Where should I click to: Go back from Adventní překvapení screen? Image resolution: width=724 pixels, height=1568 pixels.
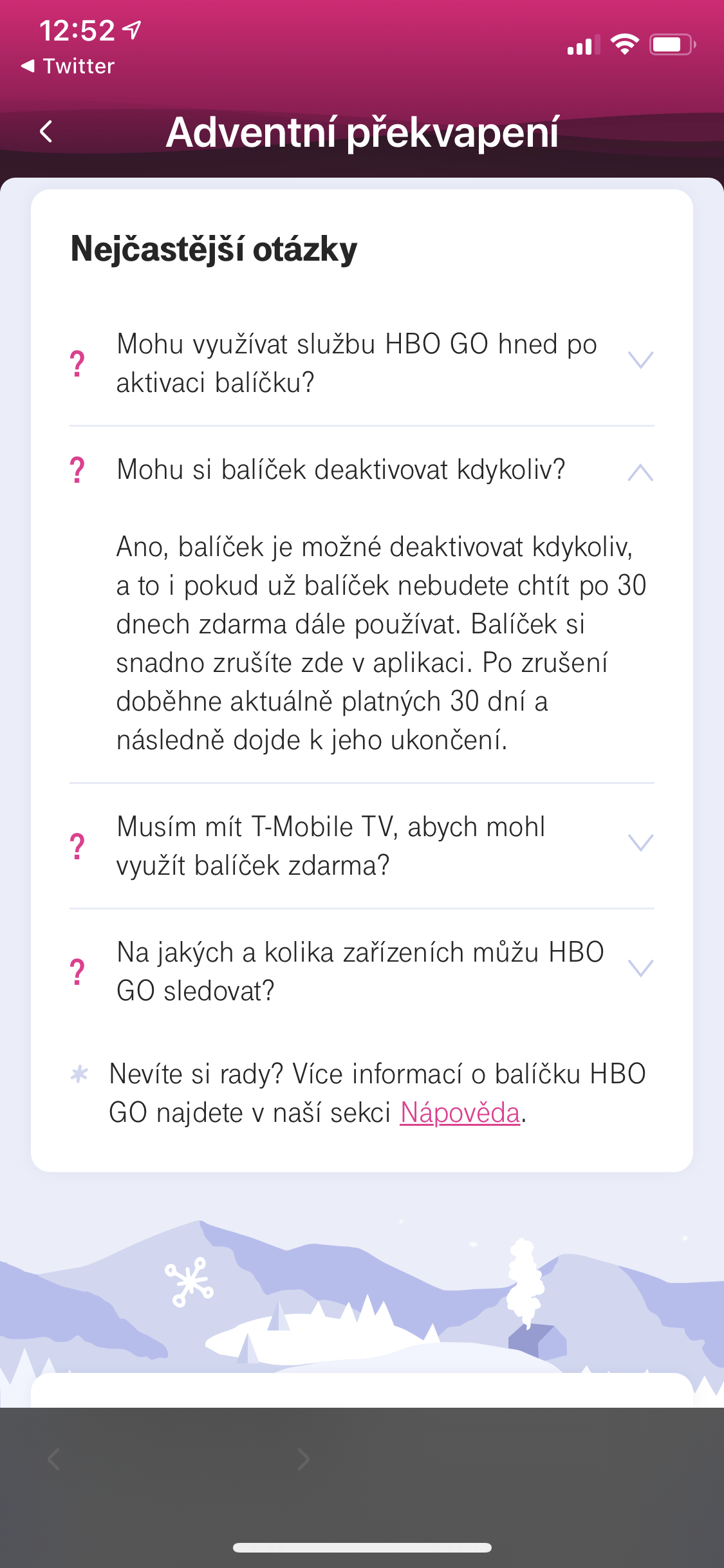click(x=46, y=132)
